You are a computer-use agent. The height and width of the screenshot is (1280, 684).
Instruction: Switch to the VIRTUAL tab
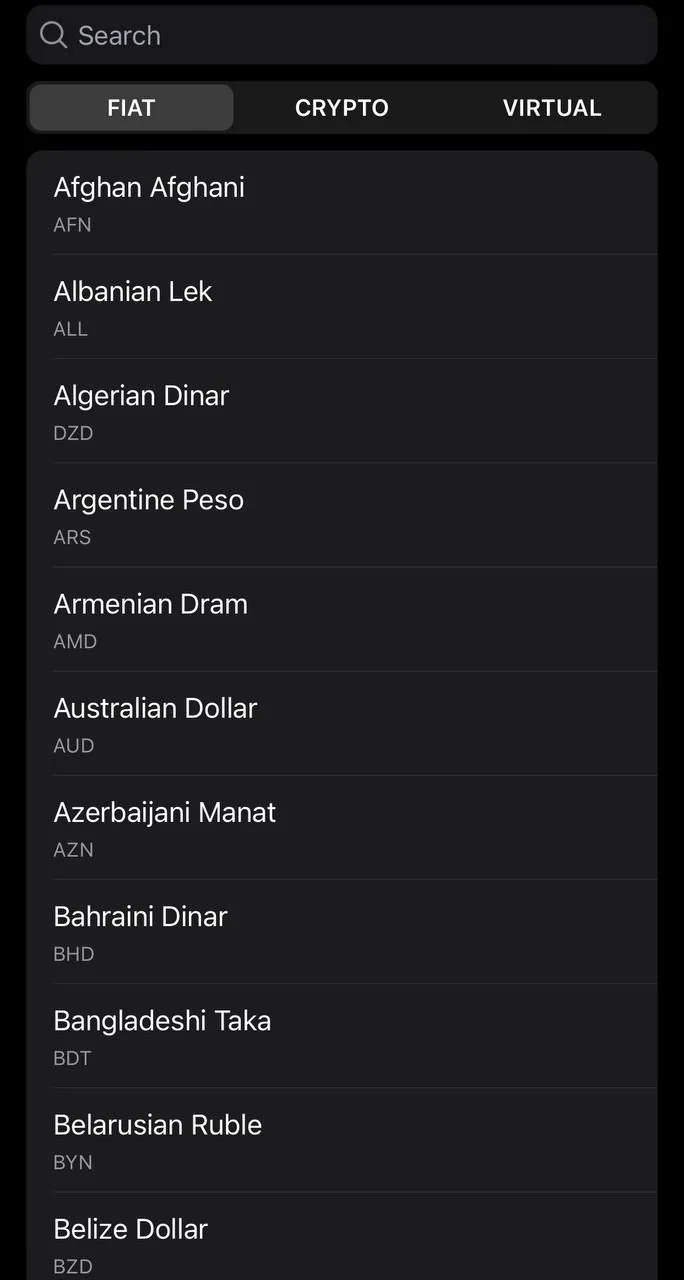coord(552,108)
